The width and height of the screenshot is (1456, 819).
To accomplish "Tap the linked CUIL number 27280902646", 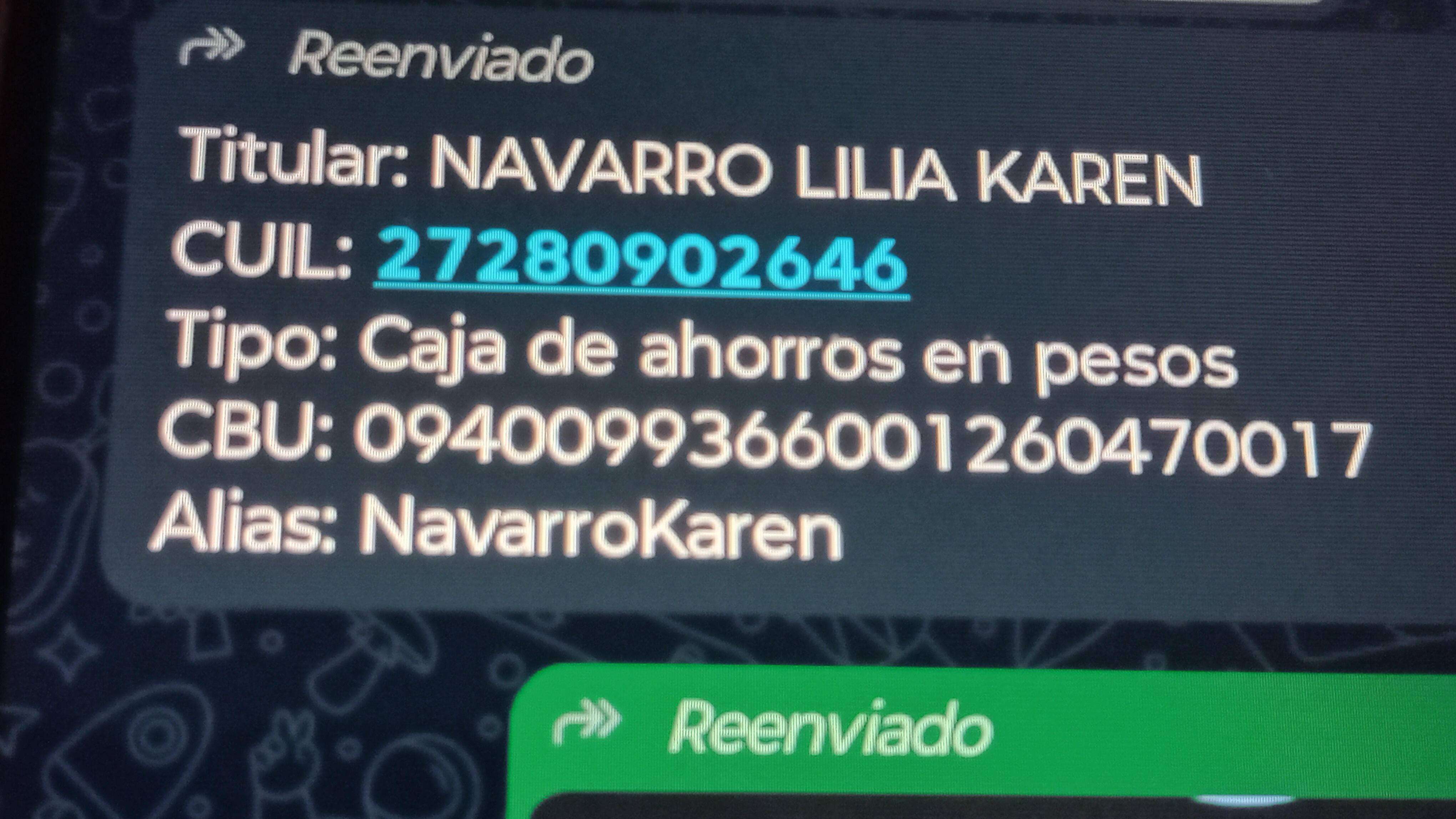I will point(641,264).
